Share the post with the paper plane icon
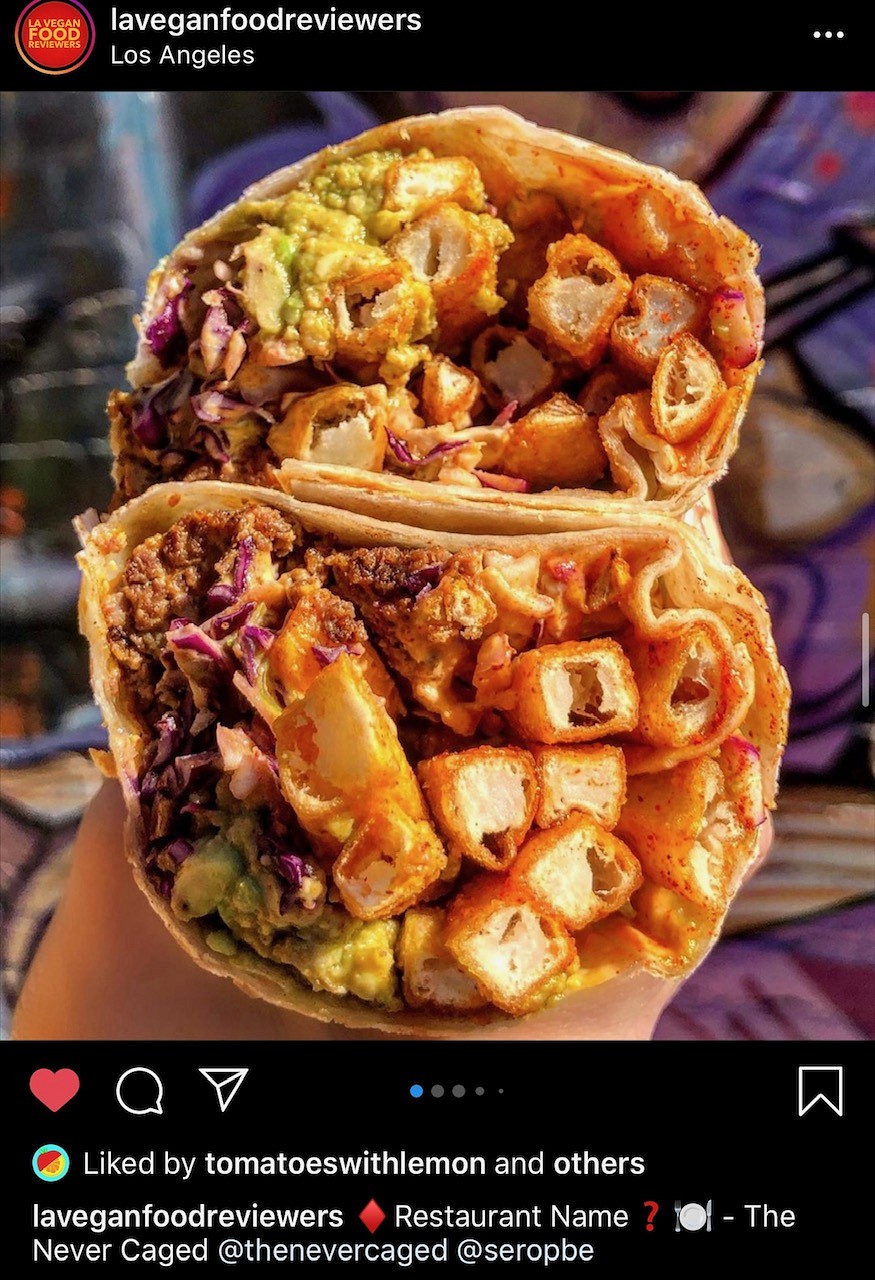This screenshot has height=1280, width=875. tap(223, 1089)
